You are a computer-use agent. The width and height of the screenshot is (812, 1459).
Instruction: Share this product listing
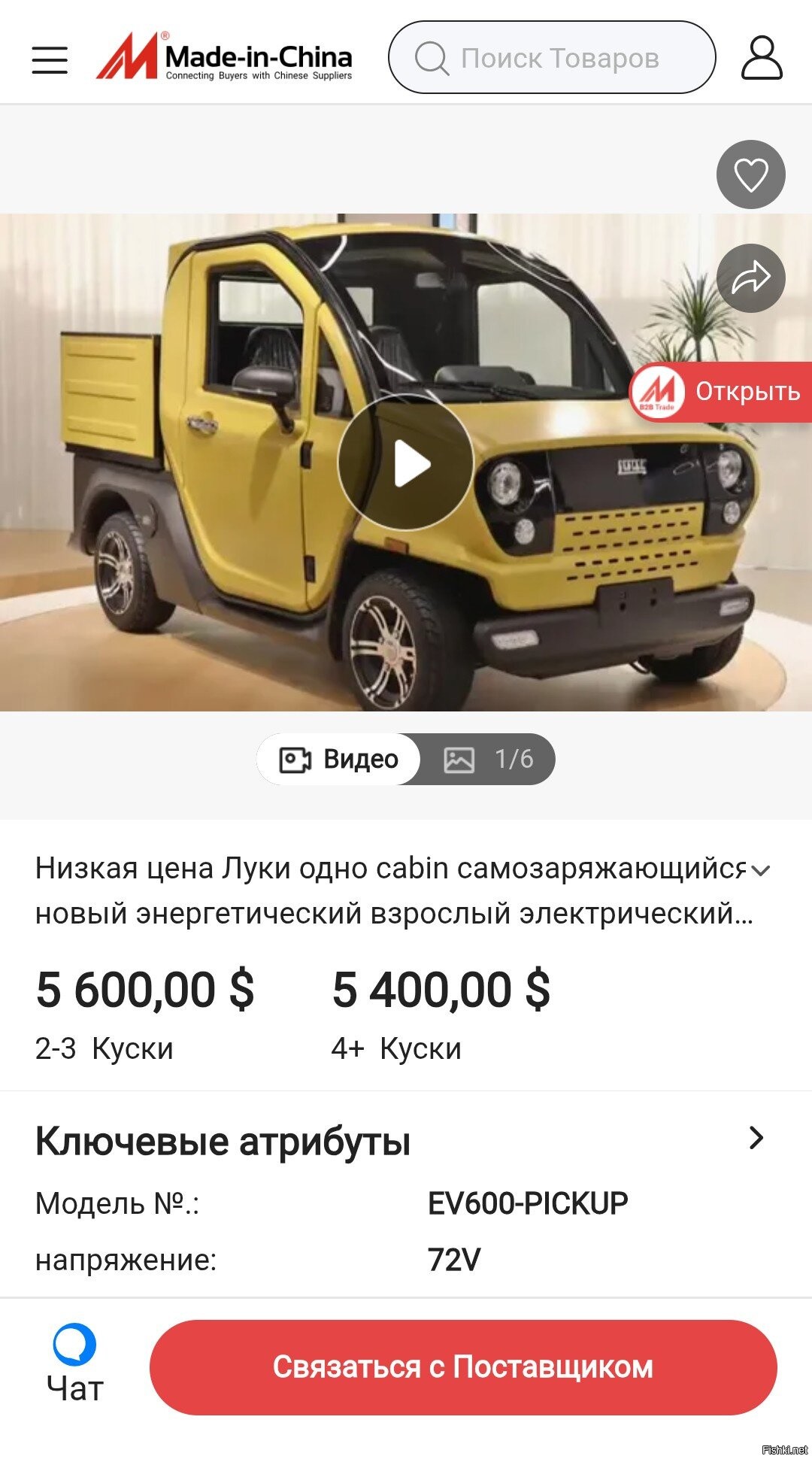(x=750, y=278)
